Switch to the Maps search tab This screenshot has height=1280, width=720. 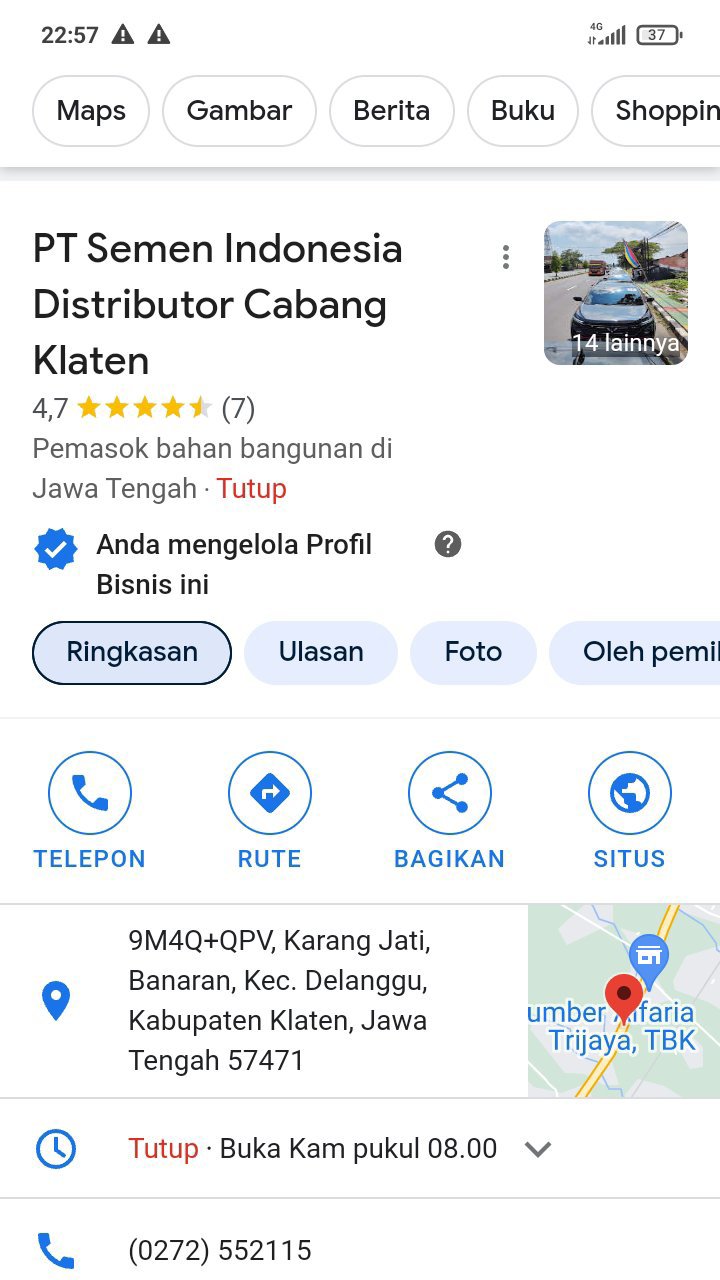click(x=91, y=111)
